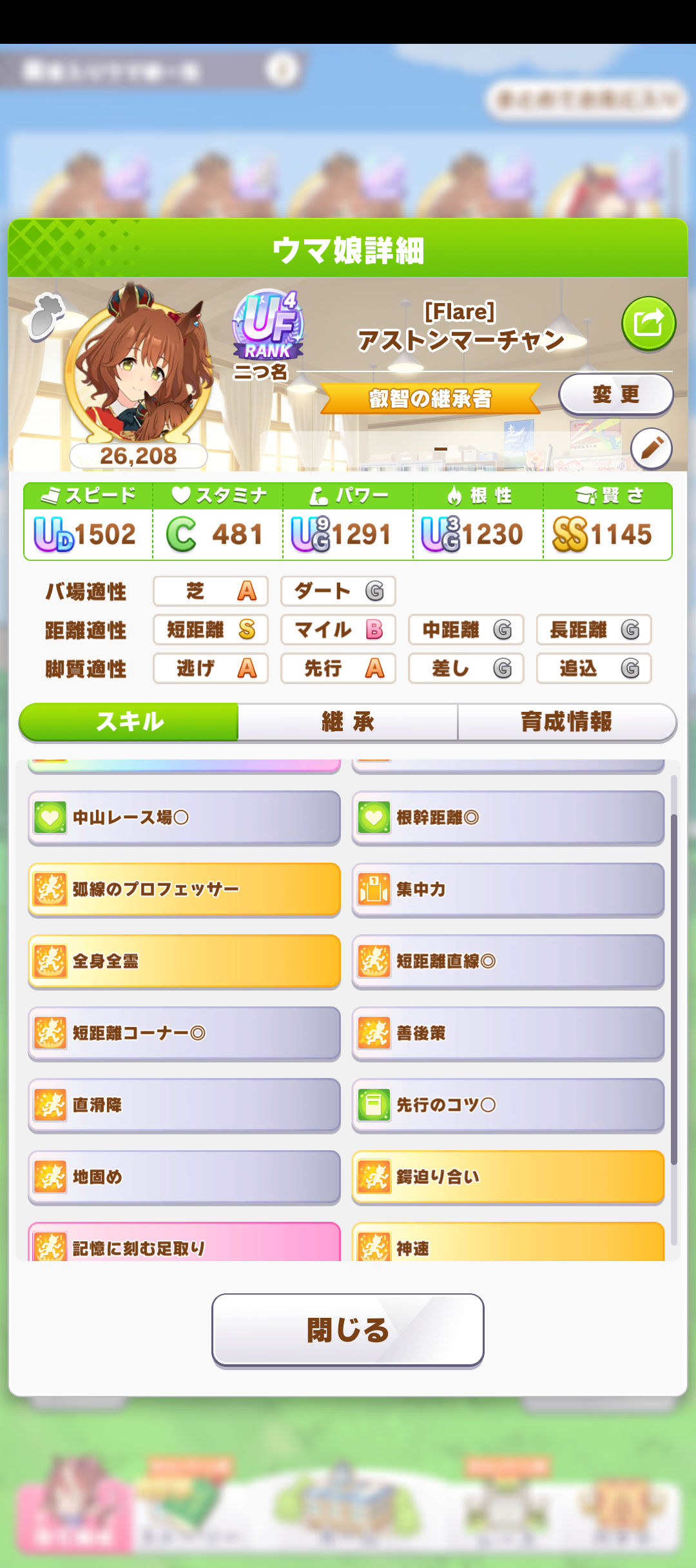Select the スキル tab

pos(129,721)
